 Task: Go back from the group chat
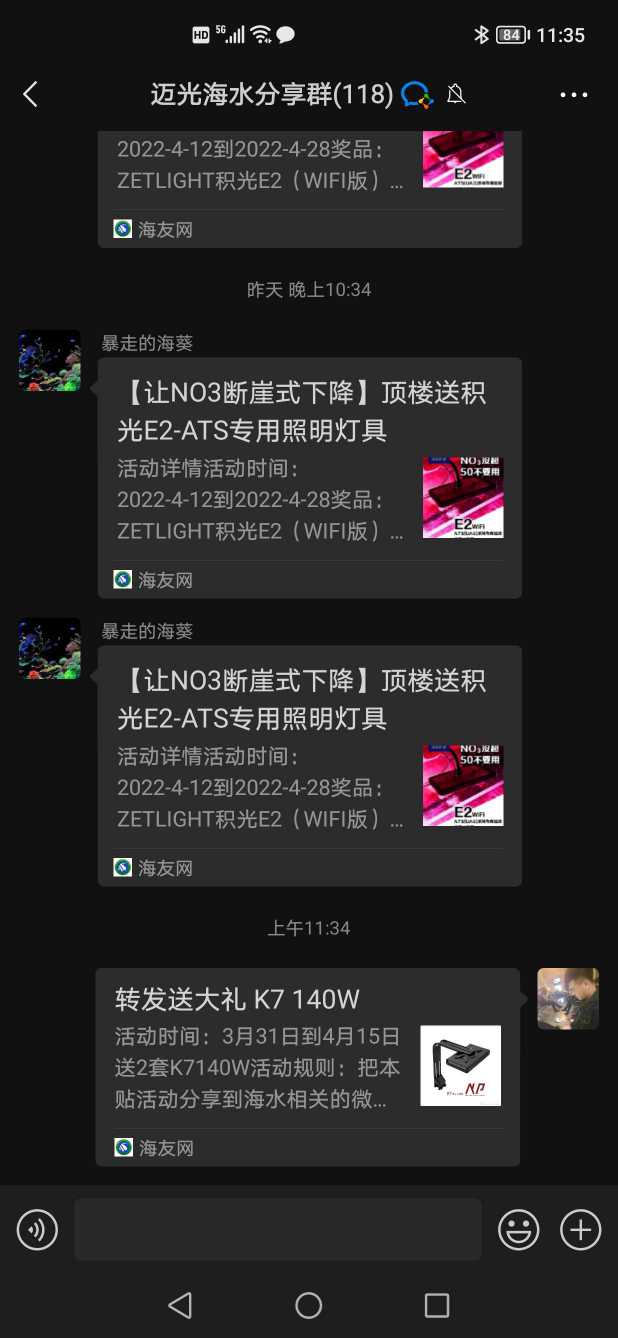[x=30, y=95]
